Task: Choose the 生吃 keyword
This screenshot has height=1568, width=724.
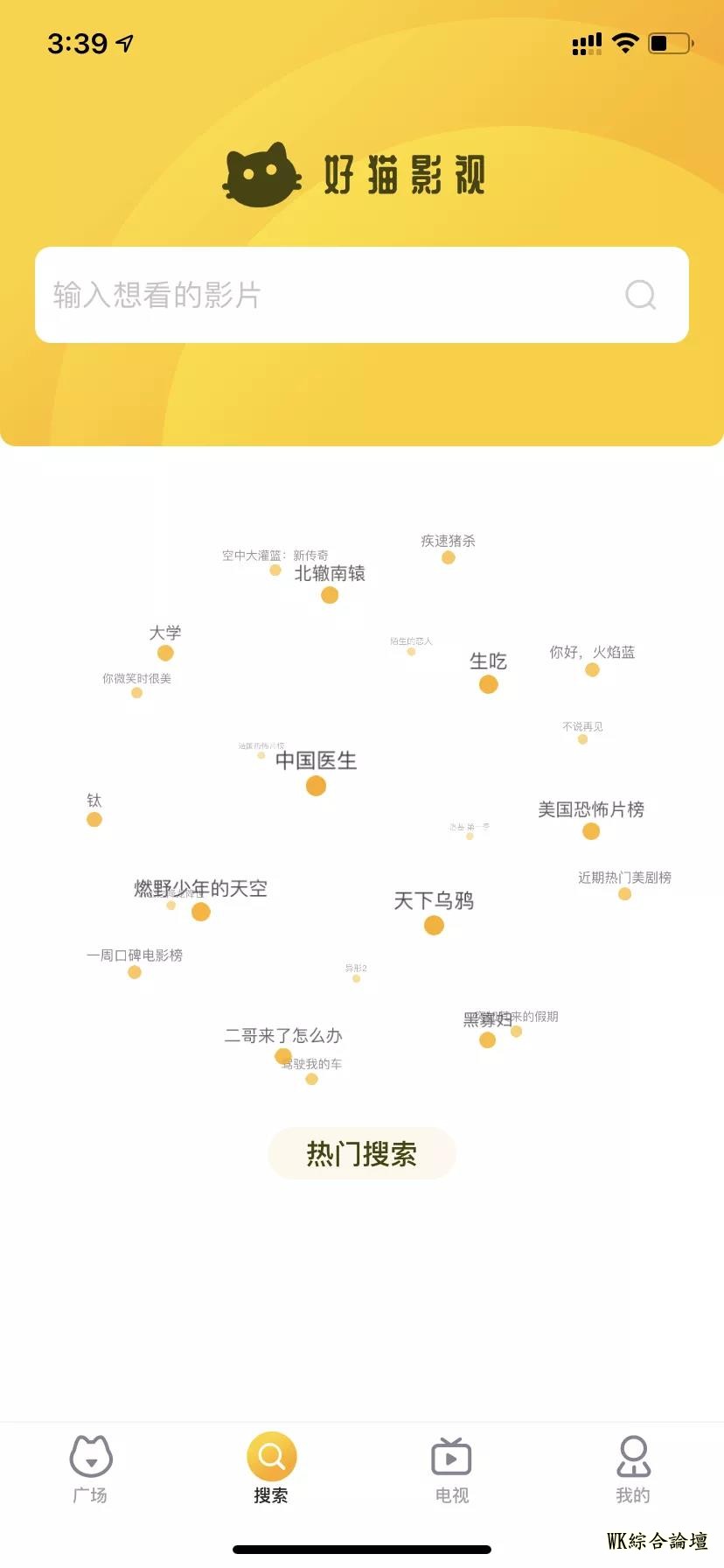Action: pos(488,662)
